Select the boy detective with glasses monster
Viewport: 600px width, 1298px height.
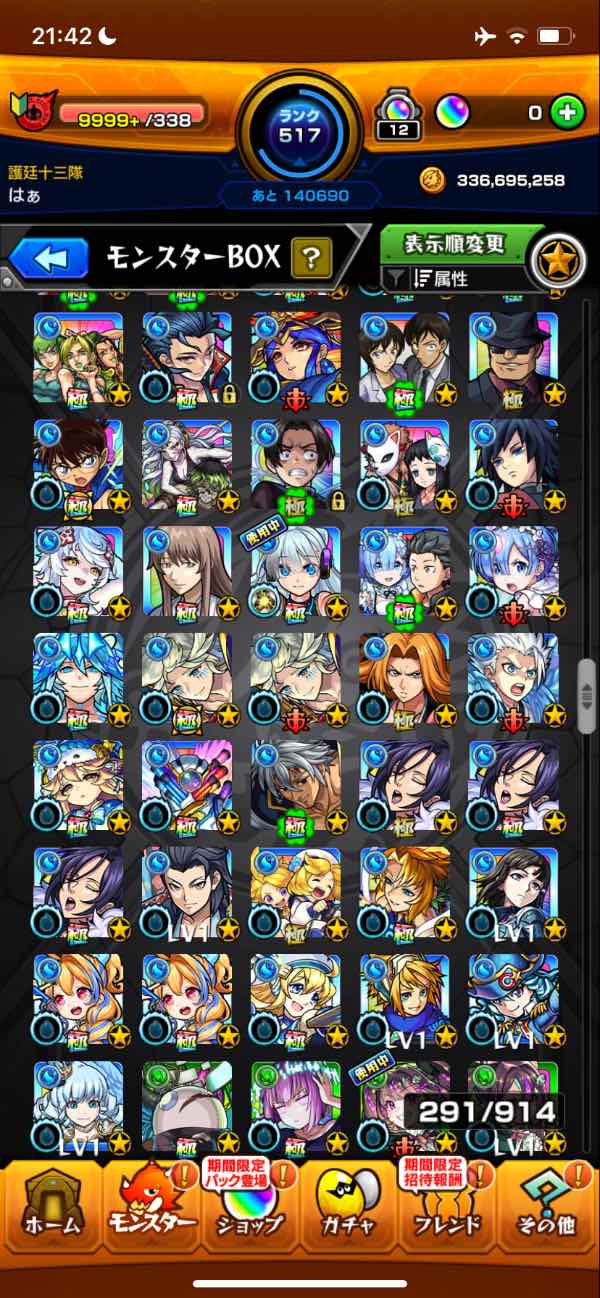(78, 462)
